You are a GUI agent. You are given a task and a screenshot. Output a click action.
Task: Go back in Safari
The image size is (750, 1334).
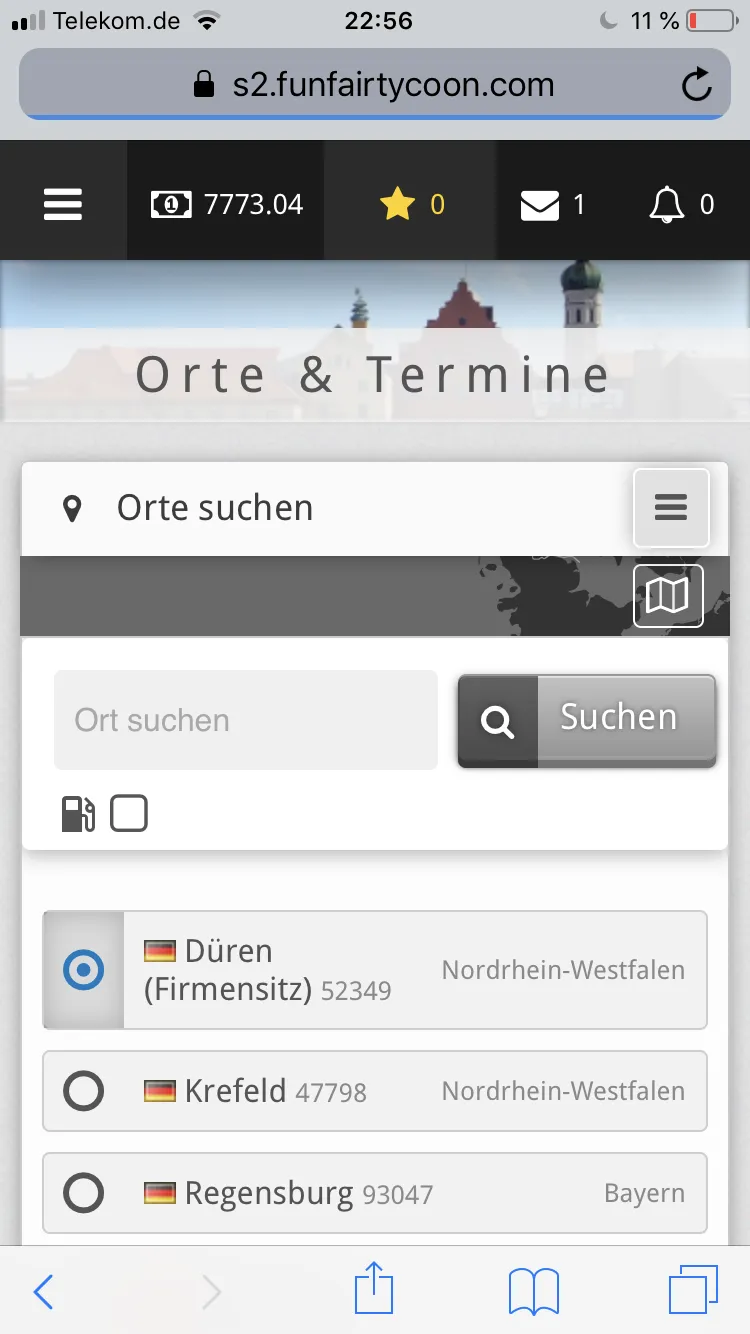click(43, 1292)
